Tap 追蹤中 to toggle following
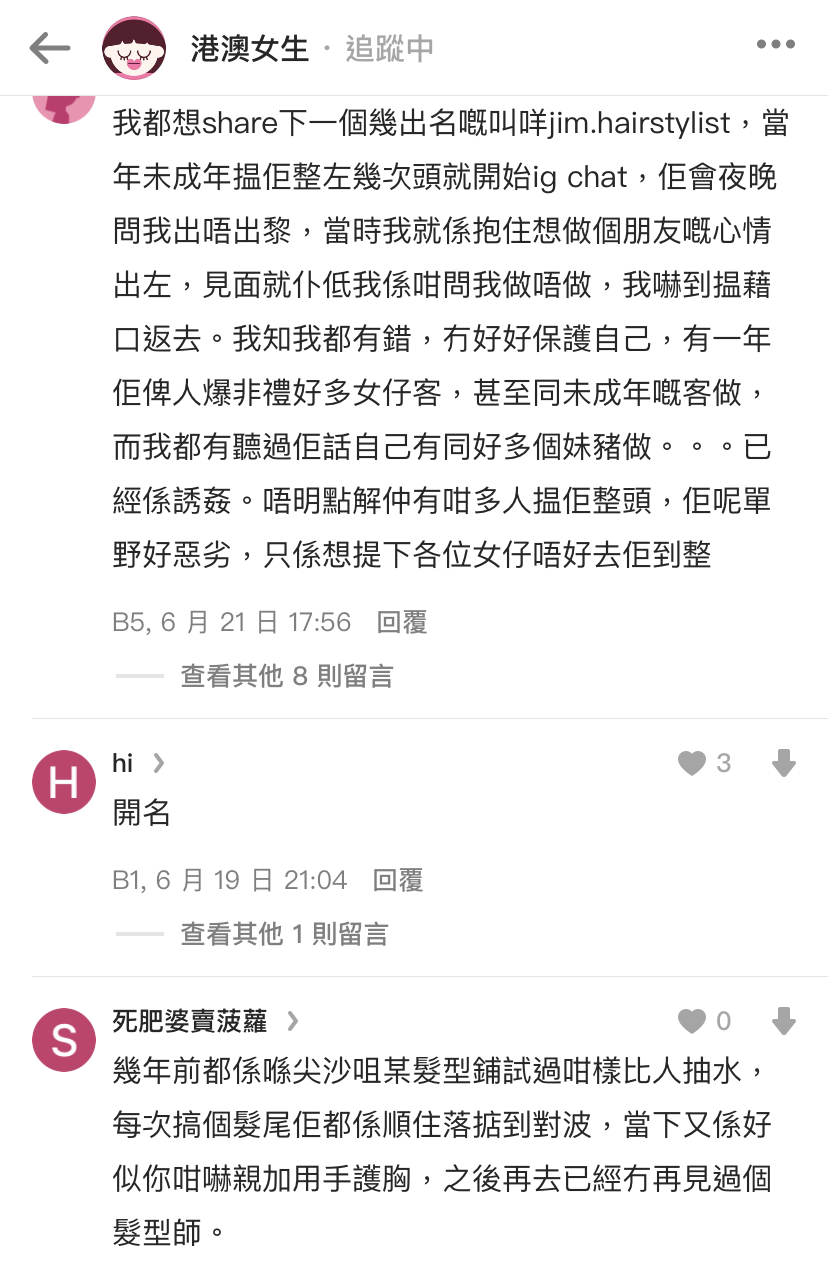 (x=389, y=48)
